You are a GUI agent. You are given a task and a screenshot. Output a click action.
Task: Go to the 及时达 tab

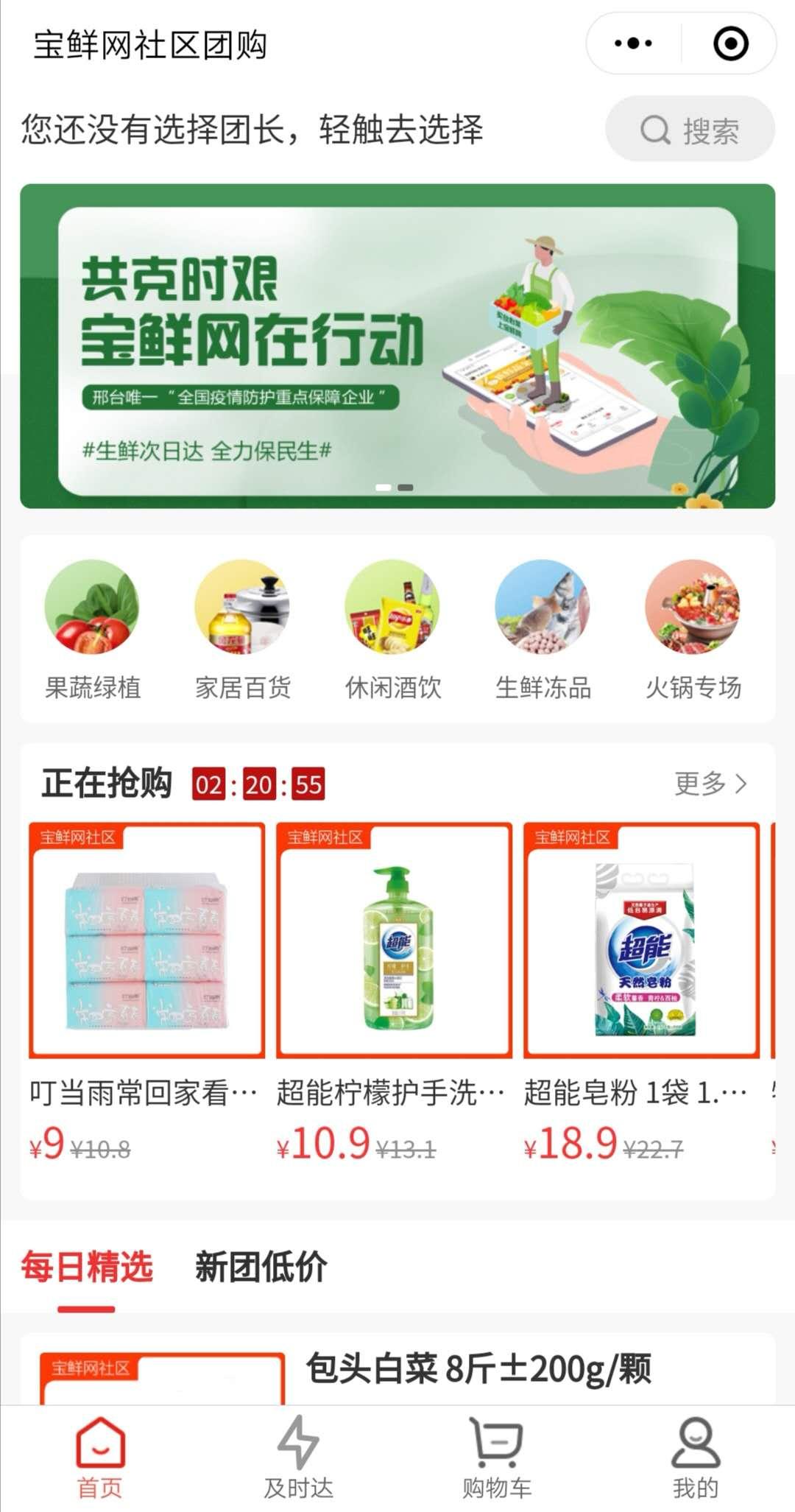click(298, 1458)
